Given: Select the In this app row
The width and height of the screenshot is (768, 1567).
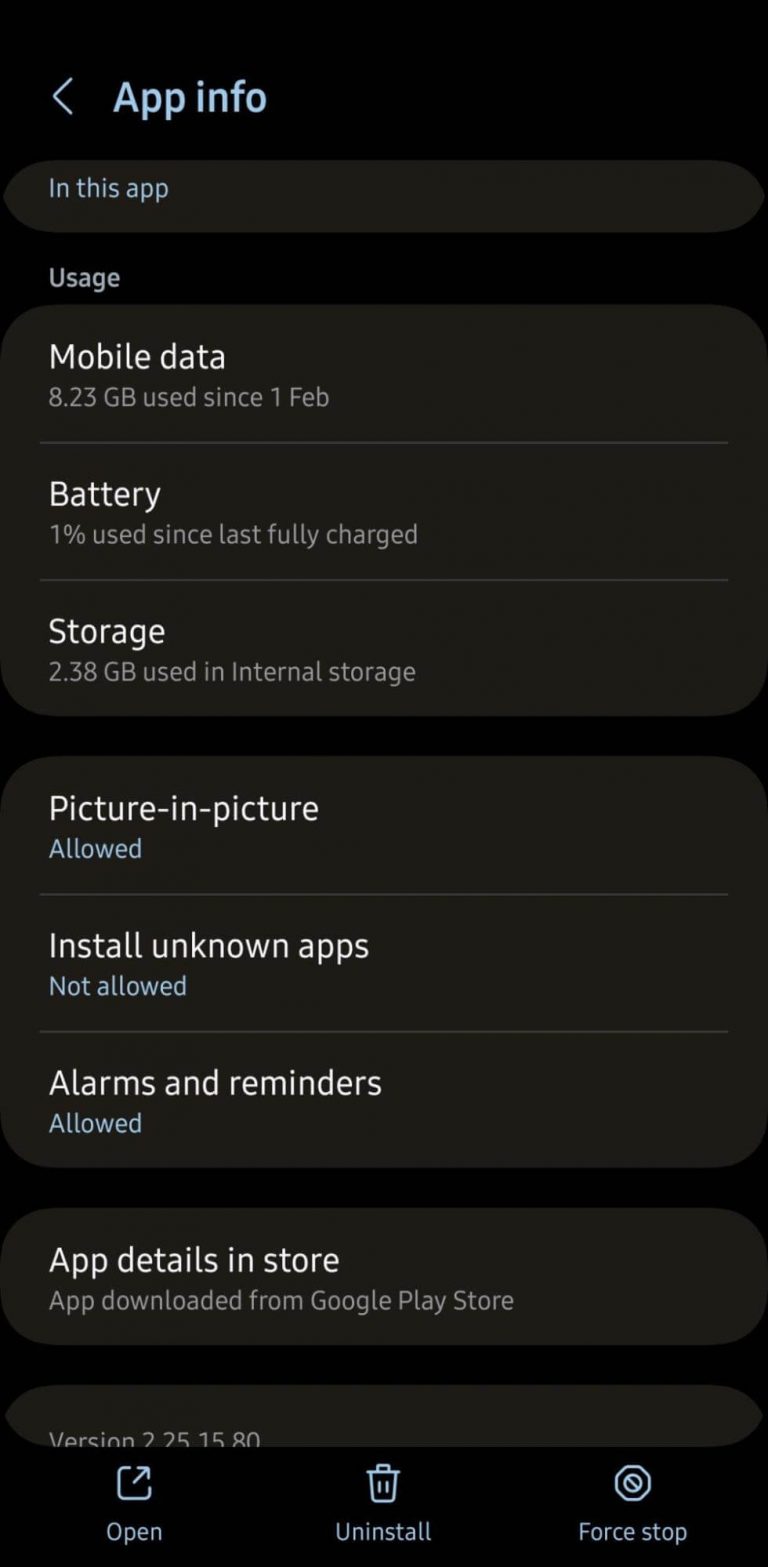Looking at the screenshot, I should [x=384, y=195].
